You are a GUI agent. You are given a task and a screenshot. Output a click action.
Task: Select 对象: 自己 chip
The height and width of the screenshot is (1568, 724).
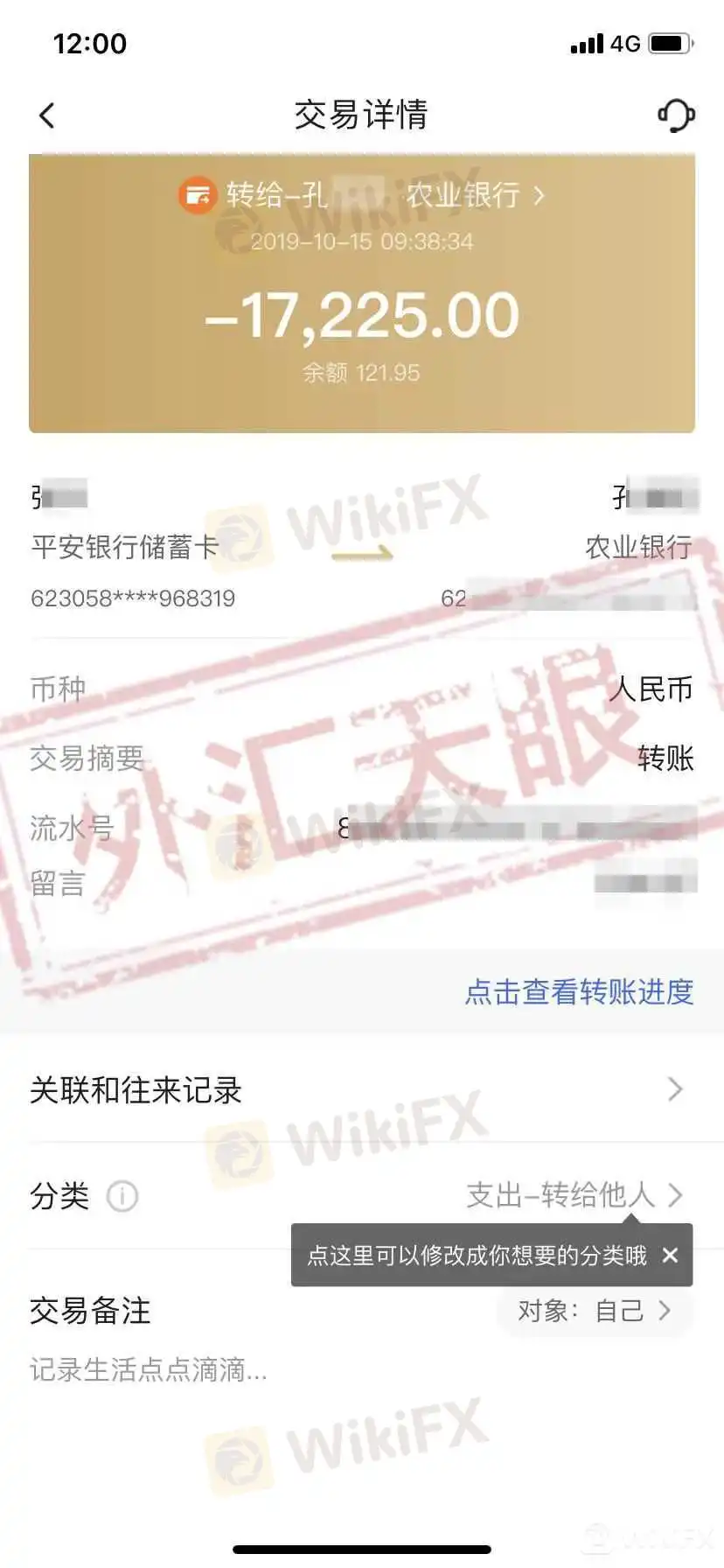click(x=595, y=1310)
